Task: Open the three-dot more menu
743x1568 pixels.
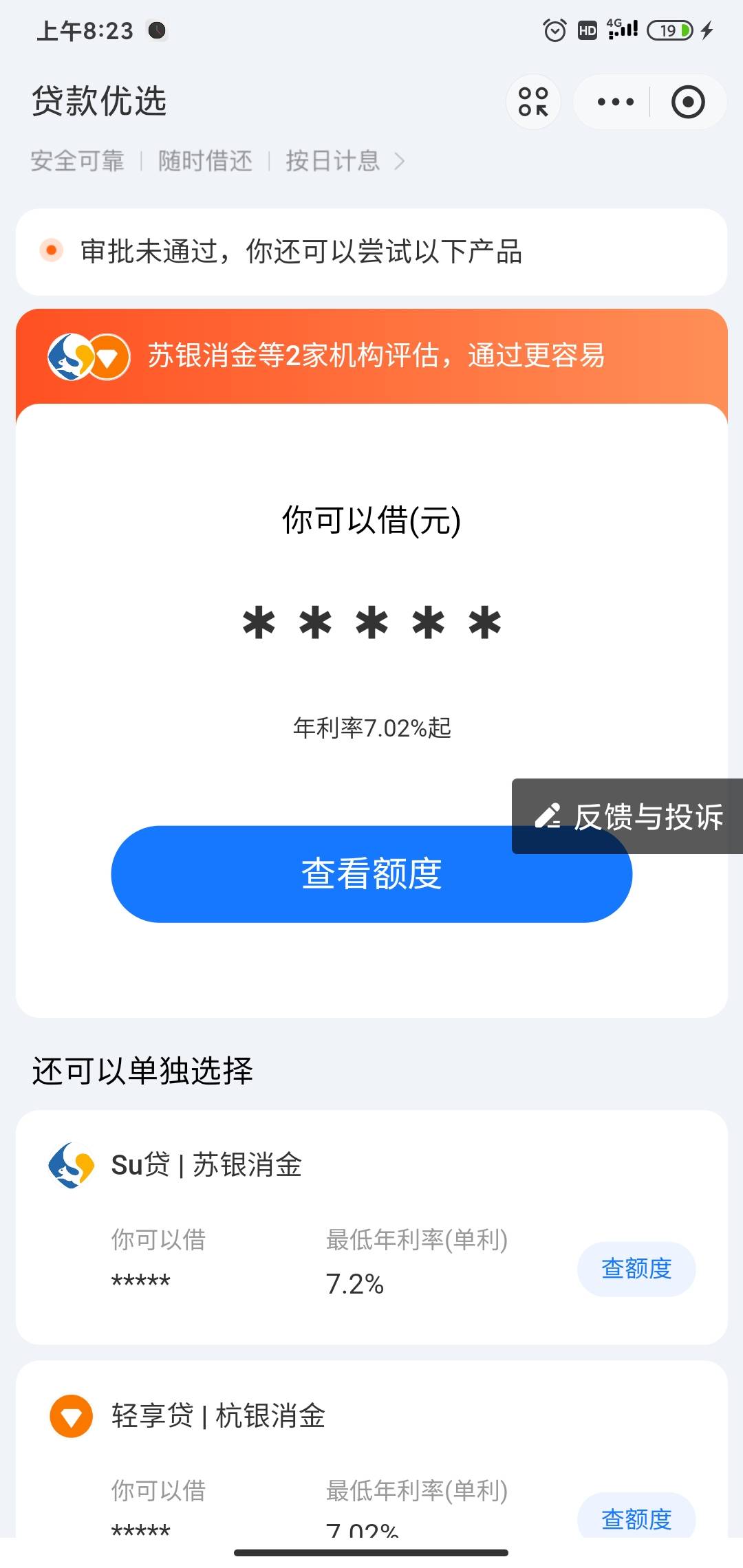Action: pos(615,102)
